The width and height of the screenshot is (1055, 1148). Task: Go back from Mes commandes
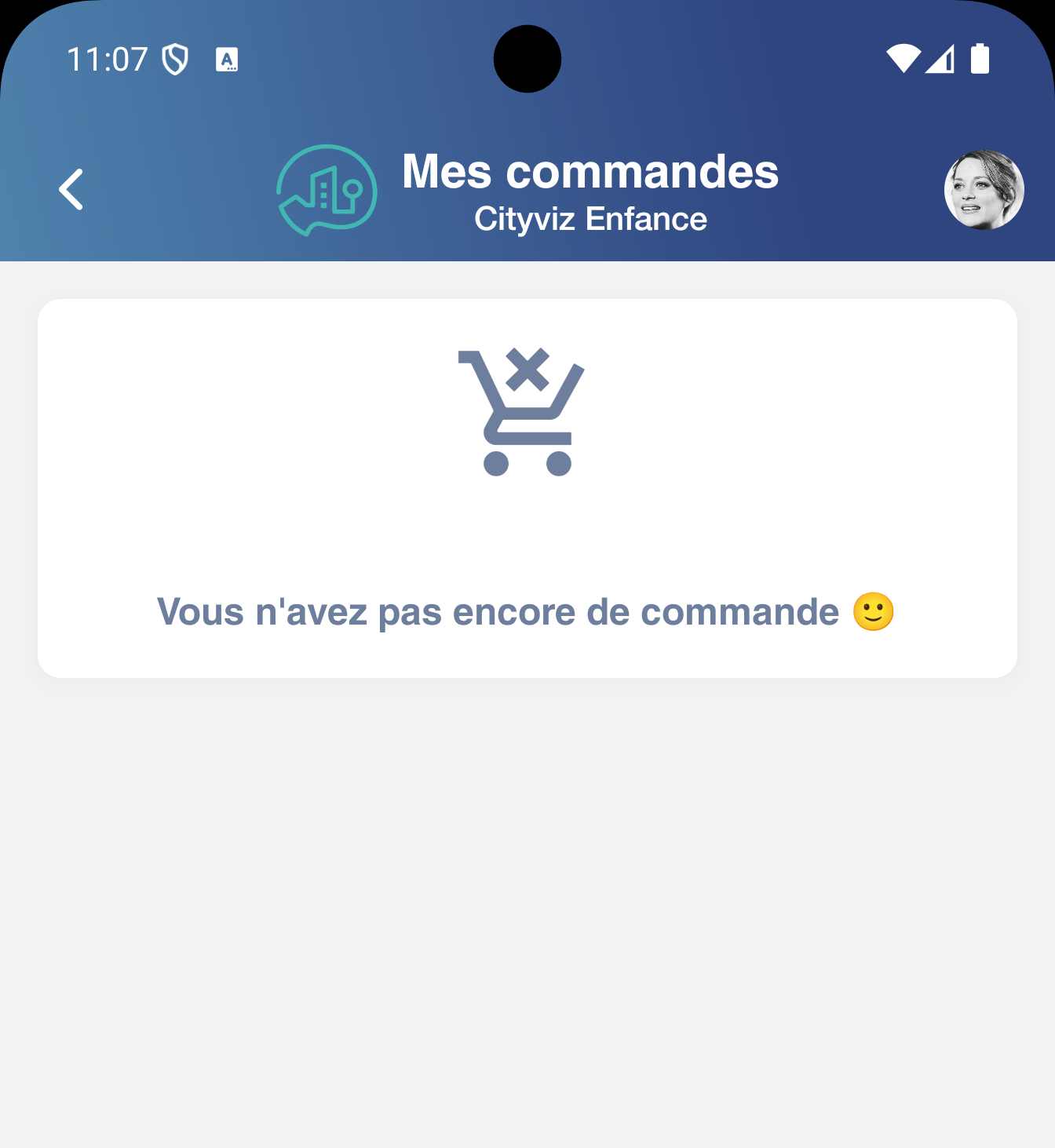click(71, 190)
